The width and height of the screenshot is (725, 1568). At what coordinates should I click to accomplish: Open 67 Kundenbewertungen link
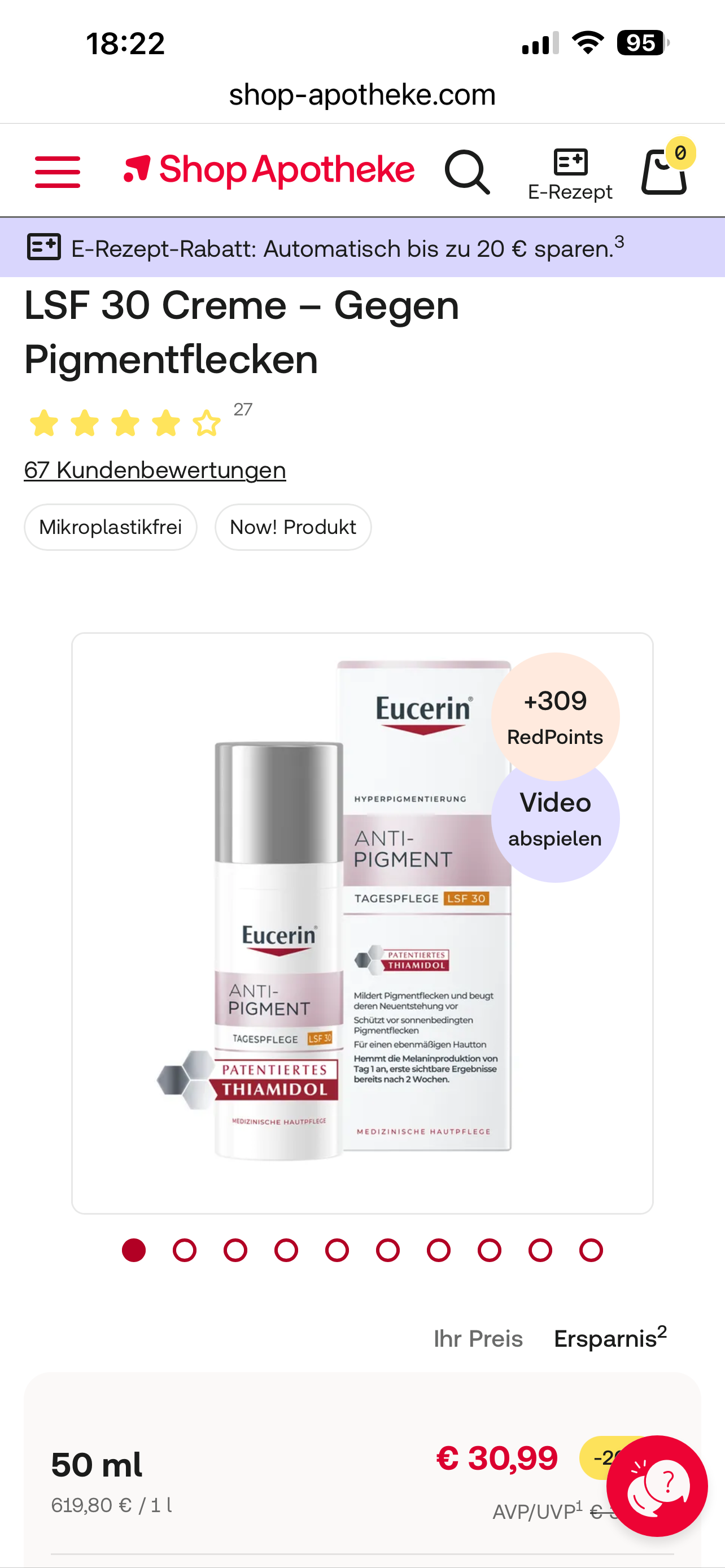pos(155,470)
